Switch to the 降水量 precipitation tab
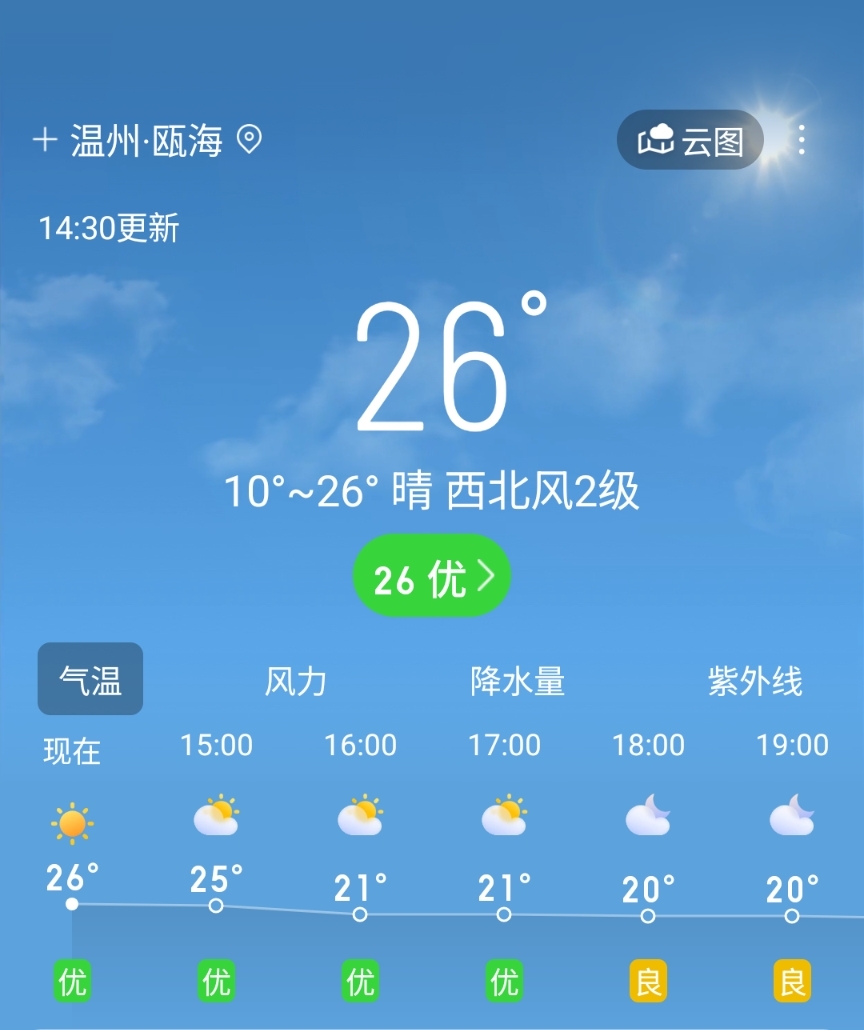This screenshot has height=1030, width=864. pos(518,682)
